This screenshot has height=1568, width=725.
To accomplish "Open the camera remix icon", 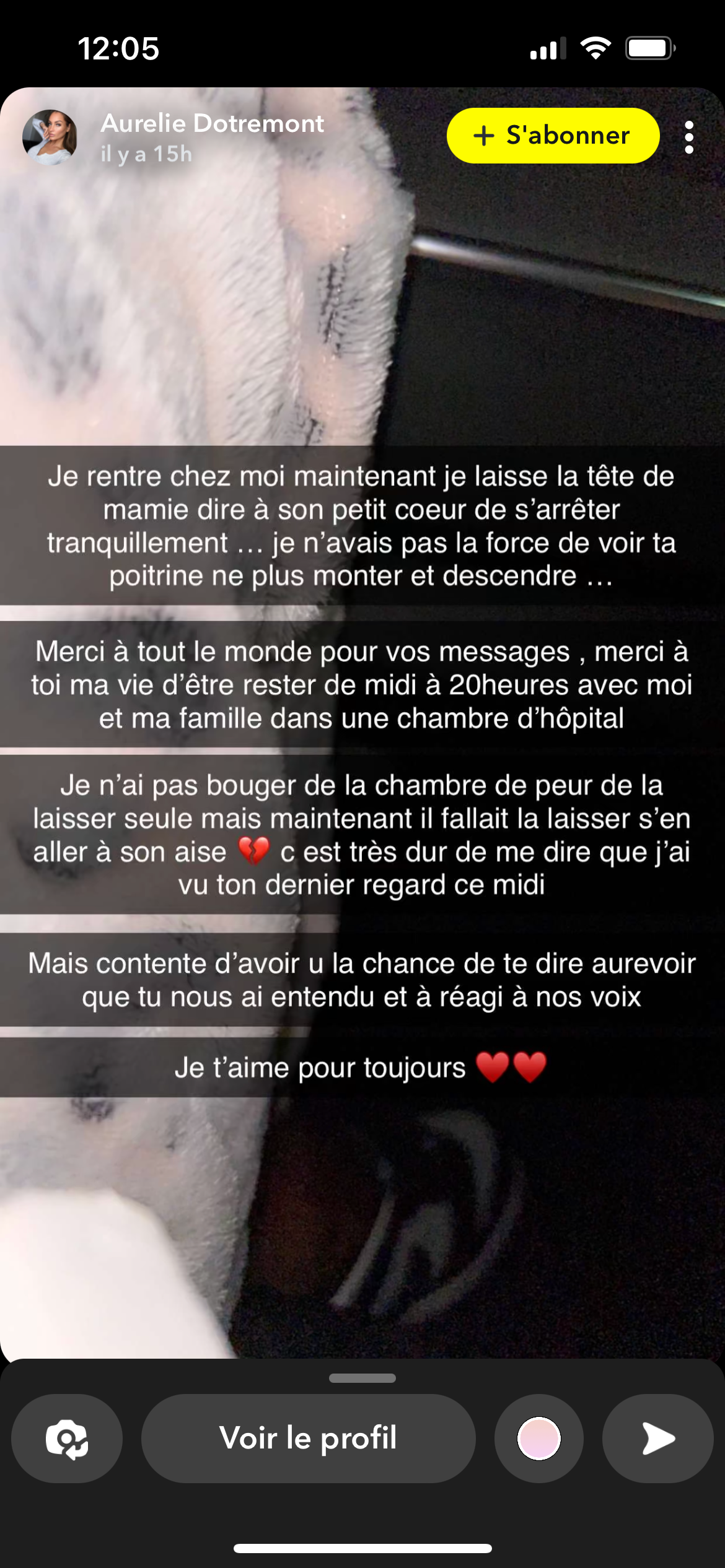I will coord(67,1438).
